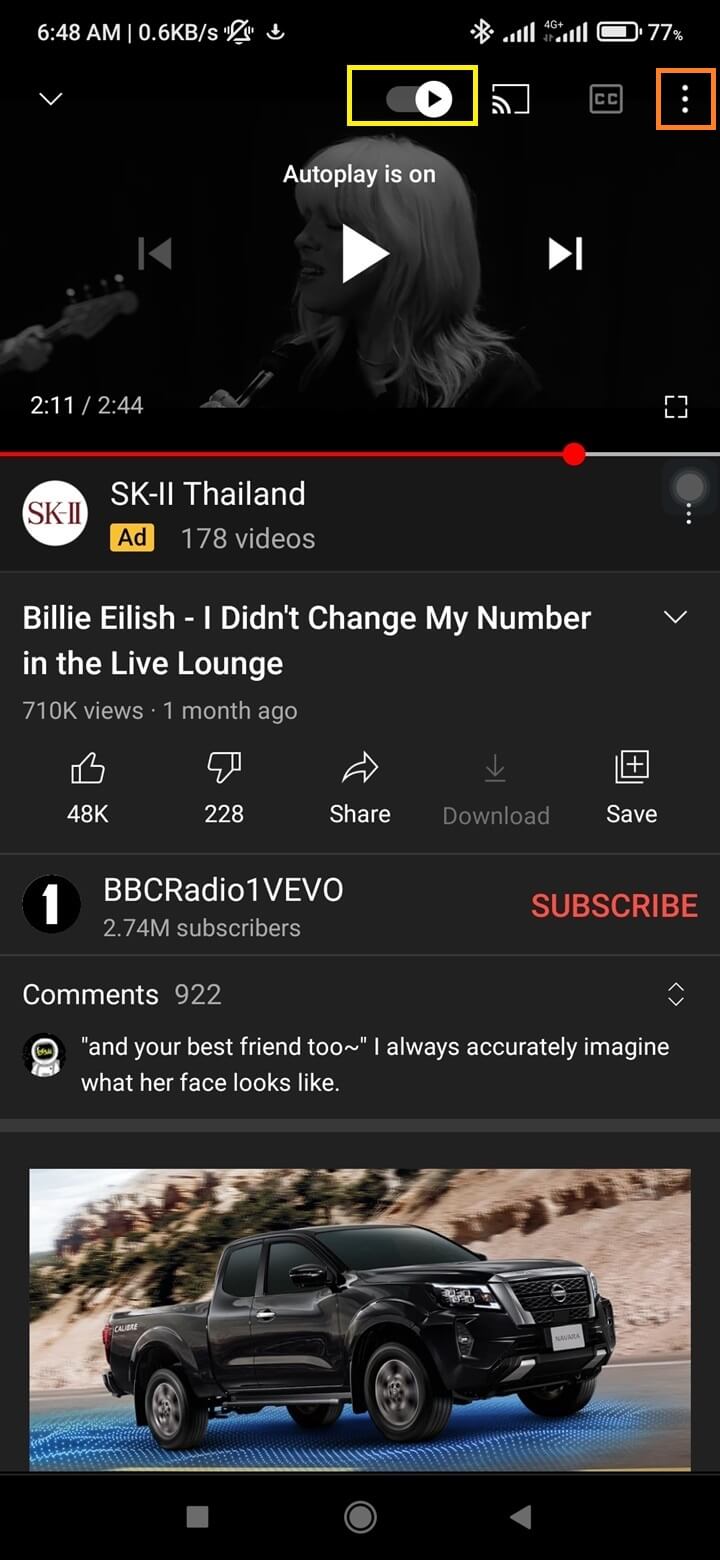Image resolution: width=720 pixels, height=1560 pixels.
Task: Subscribe to BBCRadio1VEVO
Action: (614, 905)
